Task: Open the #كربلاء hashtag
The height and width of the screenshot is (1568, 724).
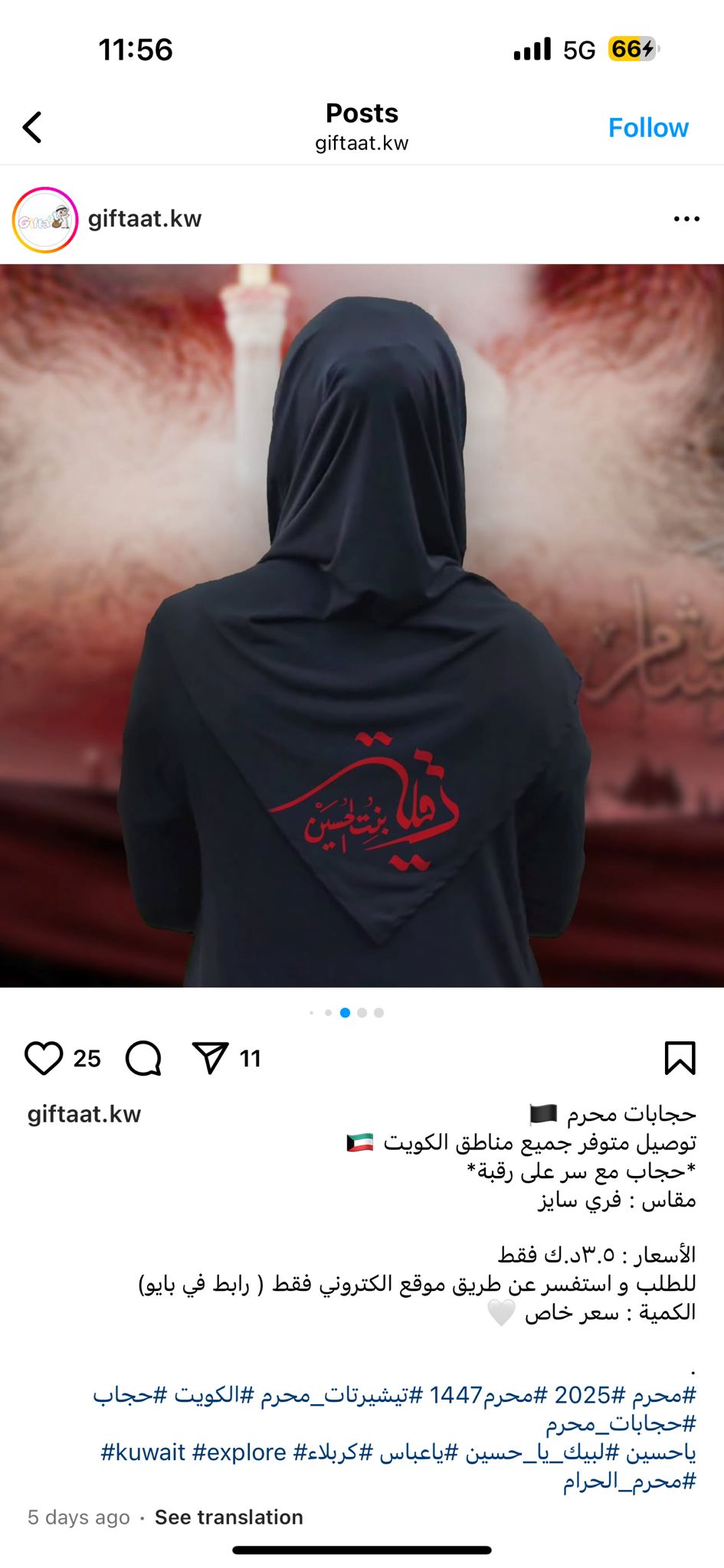Action: tap(333, 1452)
